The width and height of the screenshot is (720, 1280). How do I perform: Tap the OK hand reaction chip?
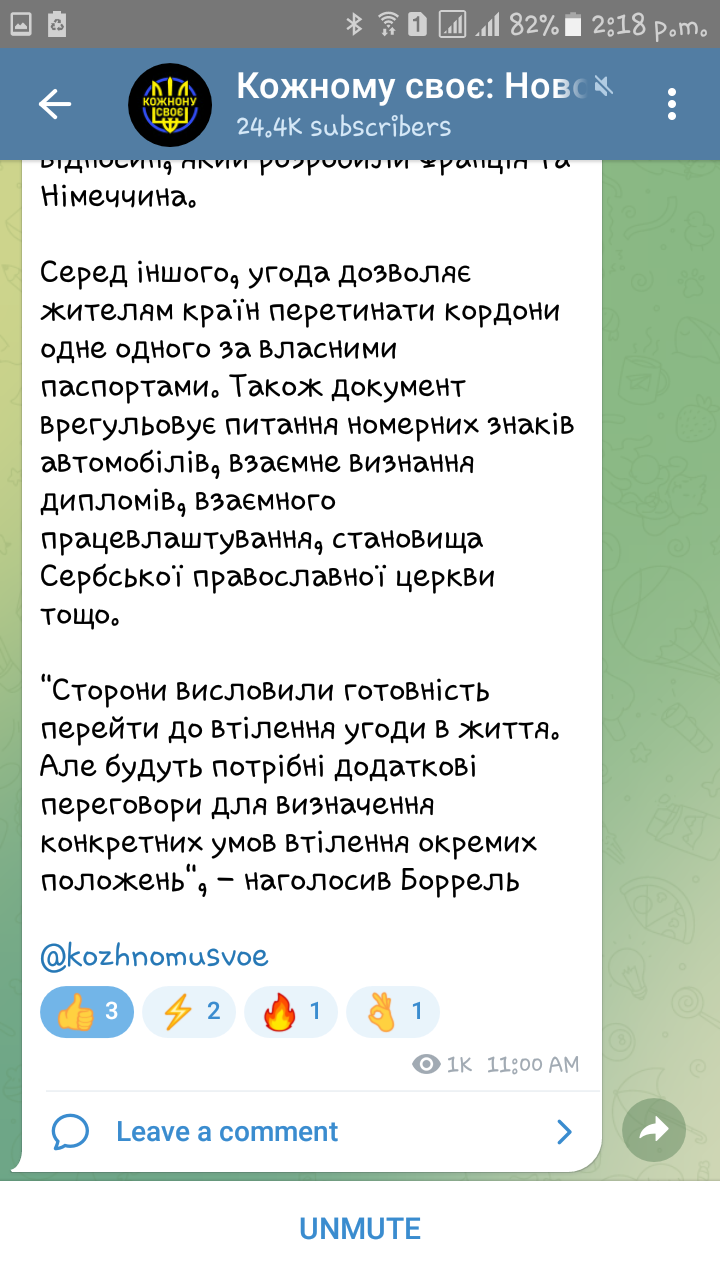point(393,1012)
